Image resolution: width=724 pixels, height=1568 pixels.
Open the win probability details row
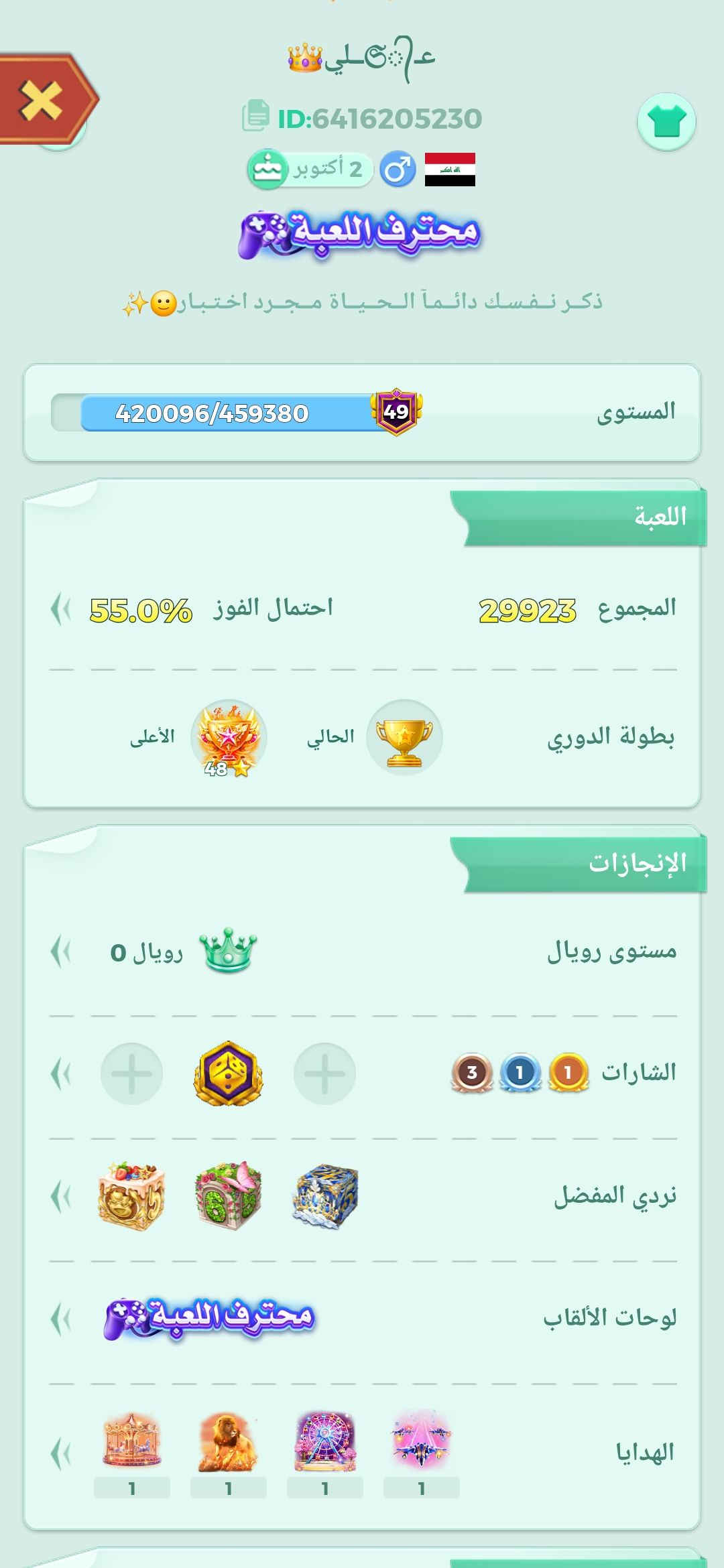[62, 610]
